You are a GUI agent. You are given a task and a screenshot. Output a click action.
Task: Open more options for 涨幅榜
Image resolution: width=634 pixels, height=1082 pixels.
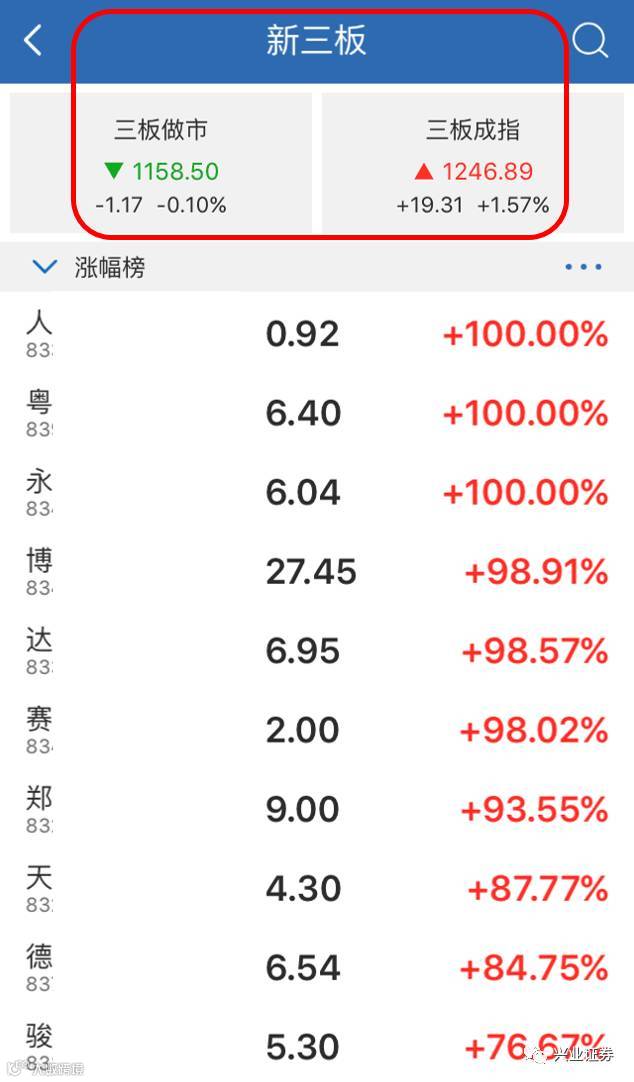point(583,267)
